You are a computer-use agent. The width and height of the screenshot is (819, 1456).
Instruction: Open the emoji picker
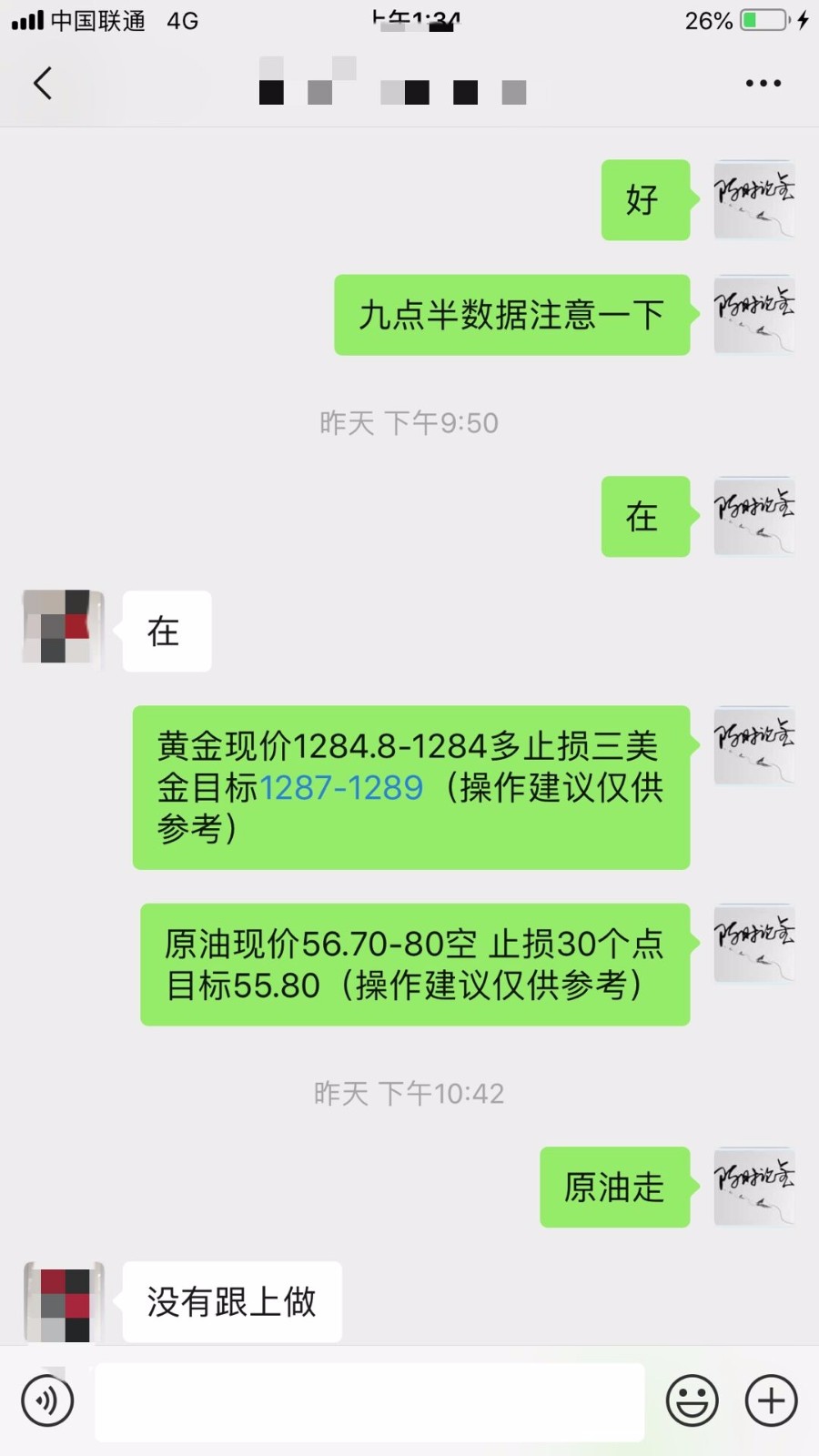click(693, 1400)
